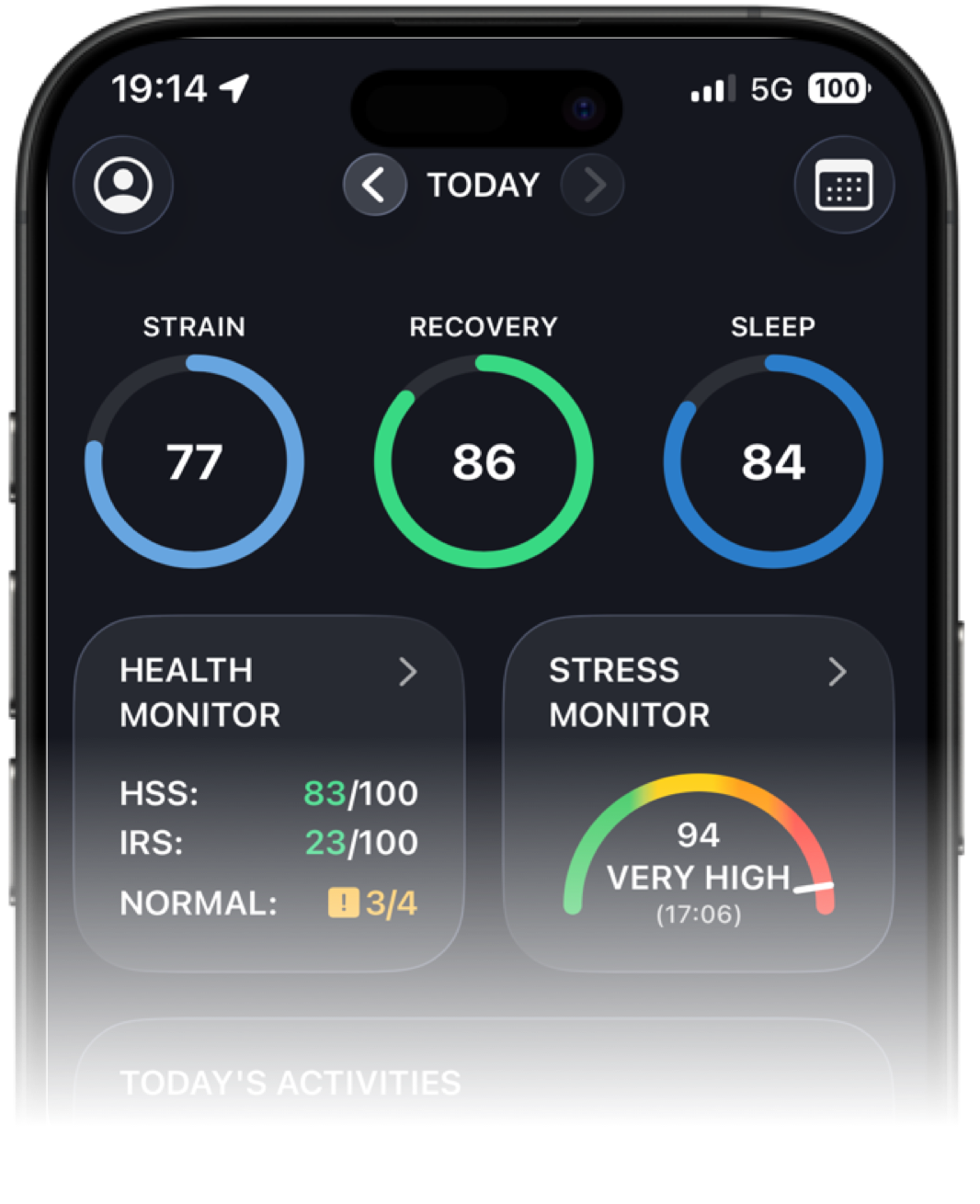Open Today's Activities section
The width and height of the screenshot is (980, 1204).
(x=484, y=1081)
